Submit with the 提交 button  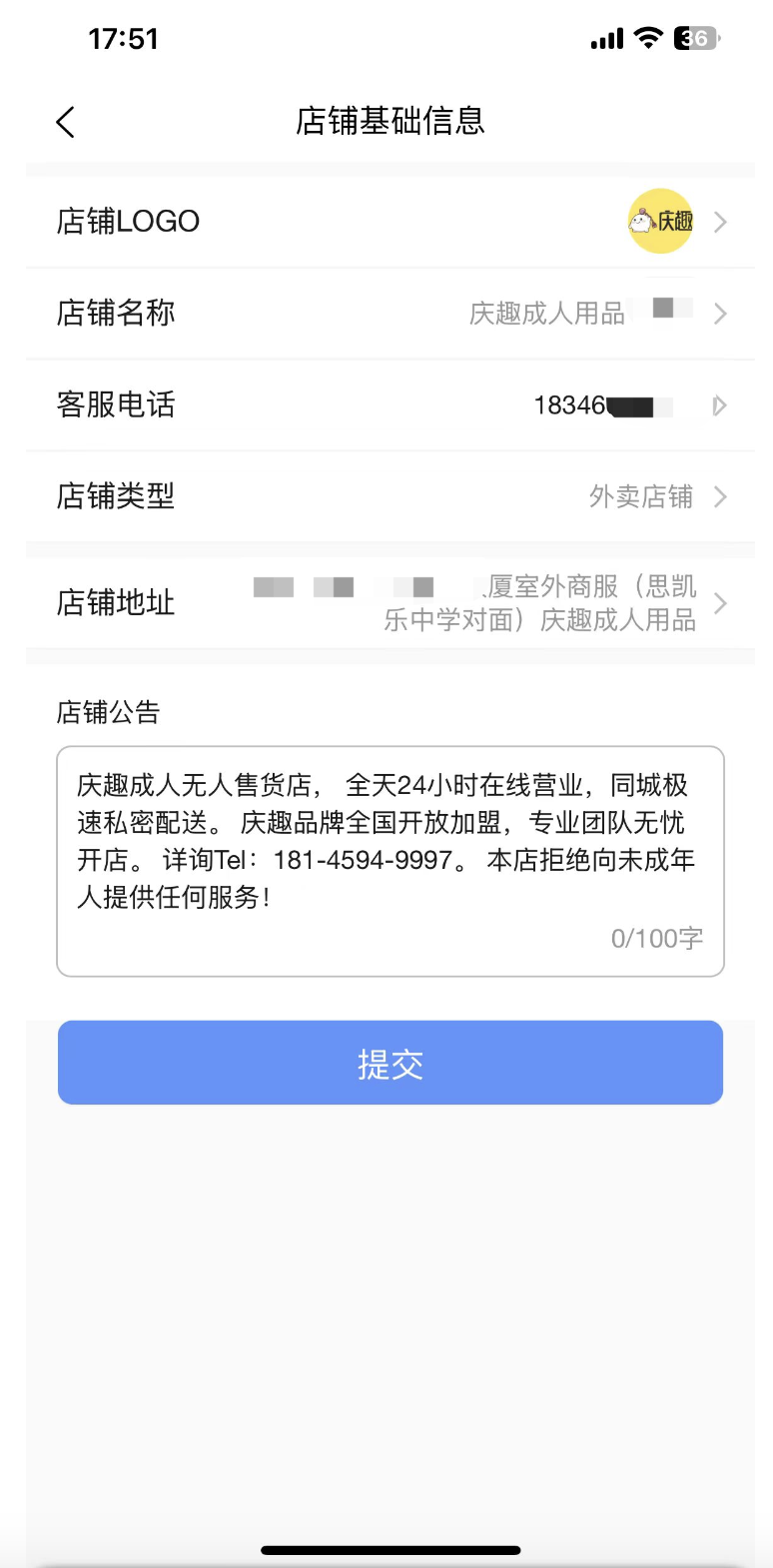pos(389,1063)
